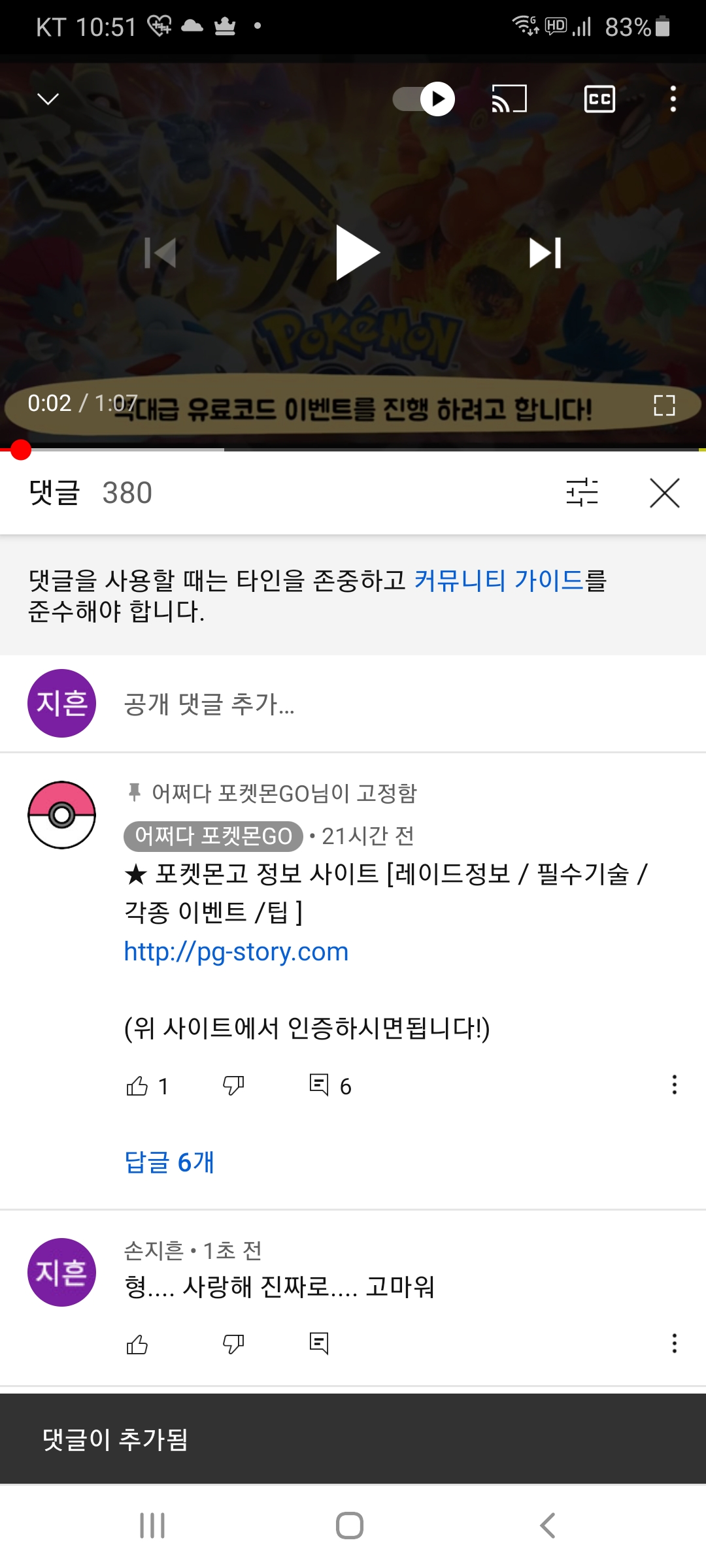Image resolution: width=706 pixels, height=1568 pixels.
Task: Cast video to a device
Action: [509, 99]
